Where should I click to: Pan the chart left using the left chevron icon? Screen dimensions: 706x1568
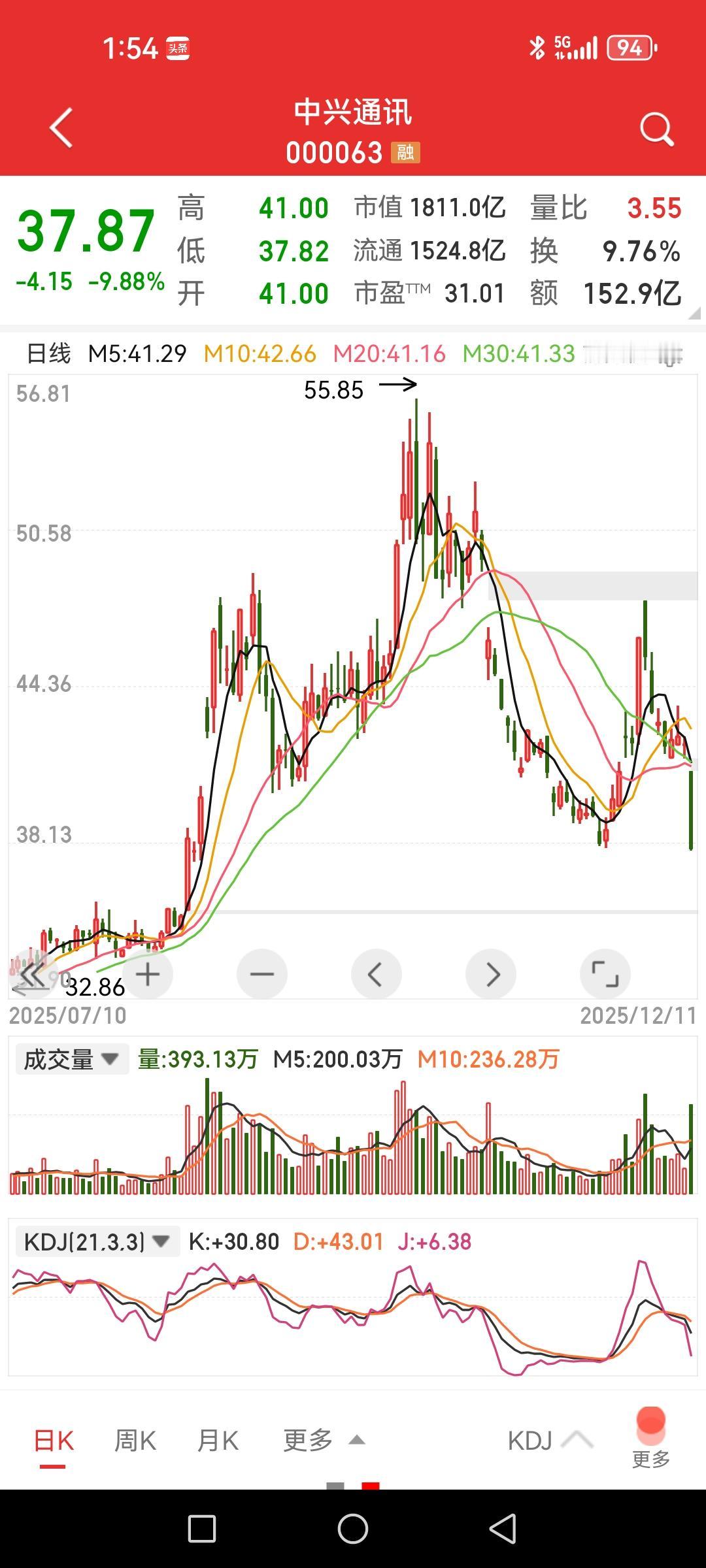[376, 973]
